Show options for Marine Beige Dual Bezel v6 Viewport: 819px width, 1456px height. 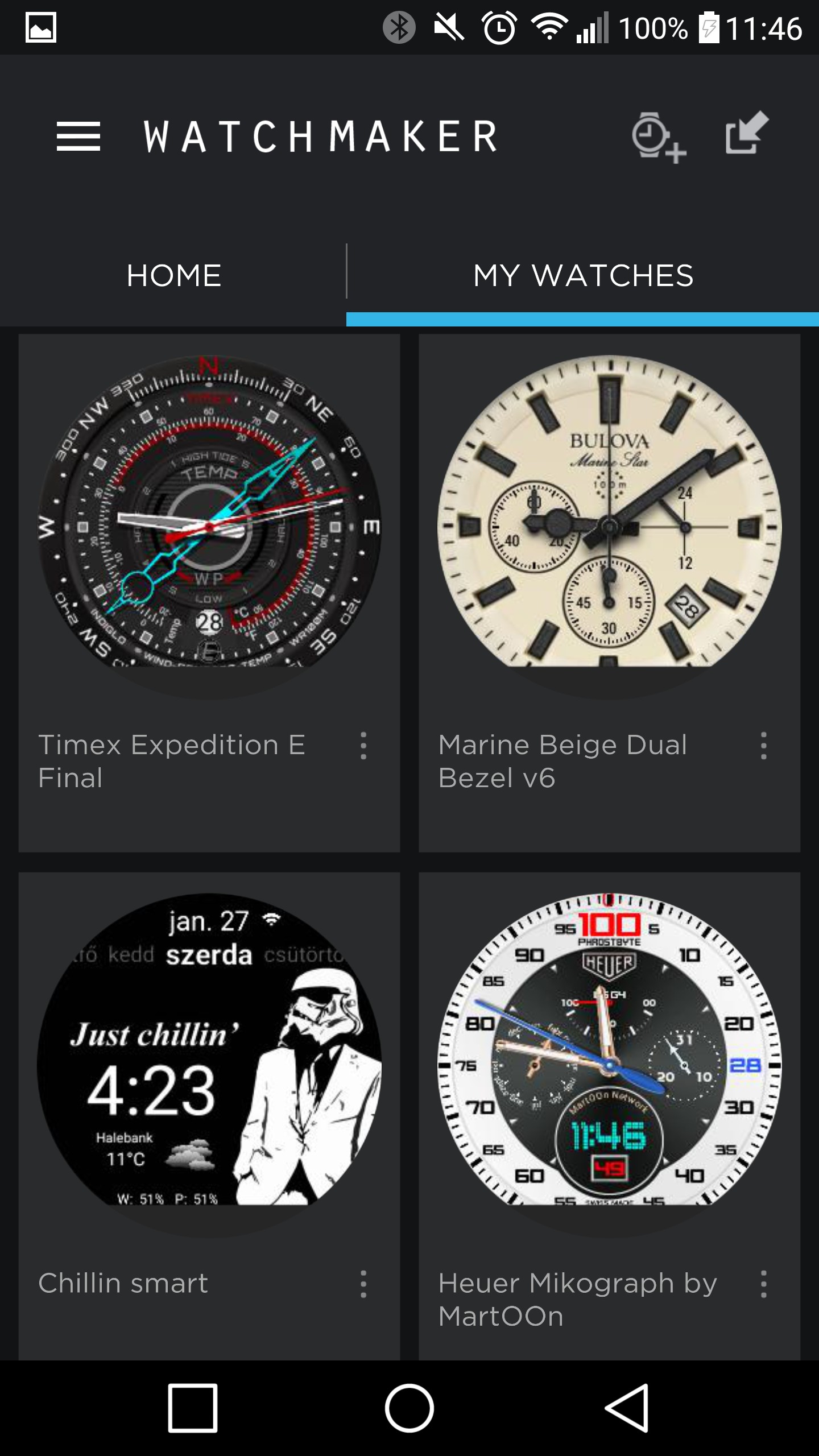tap(764, 746)
